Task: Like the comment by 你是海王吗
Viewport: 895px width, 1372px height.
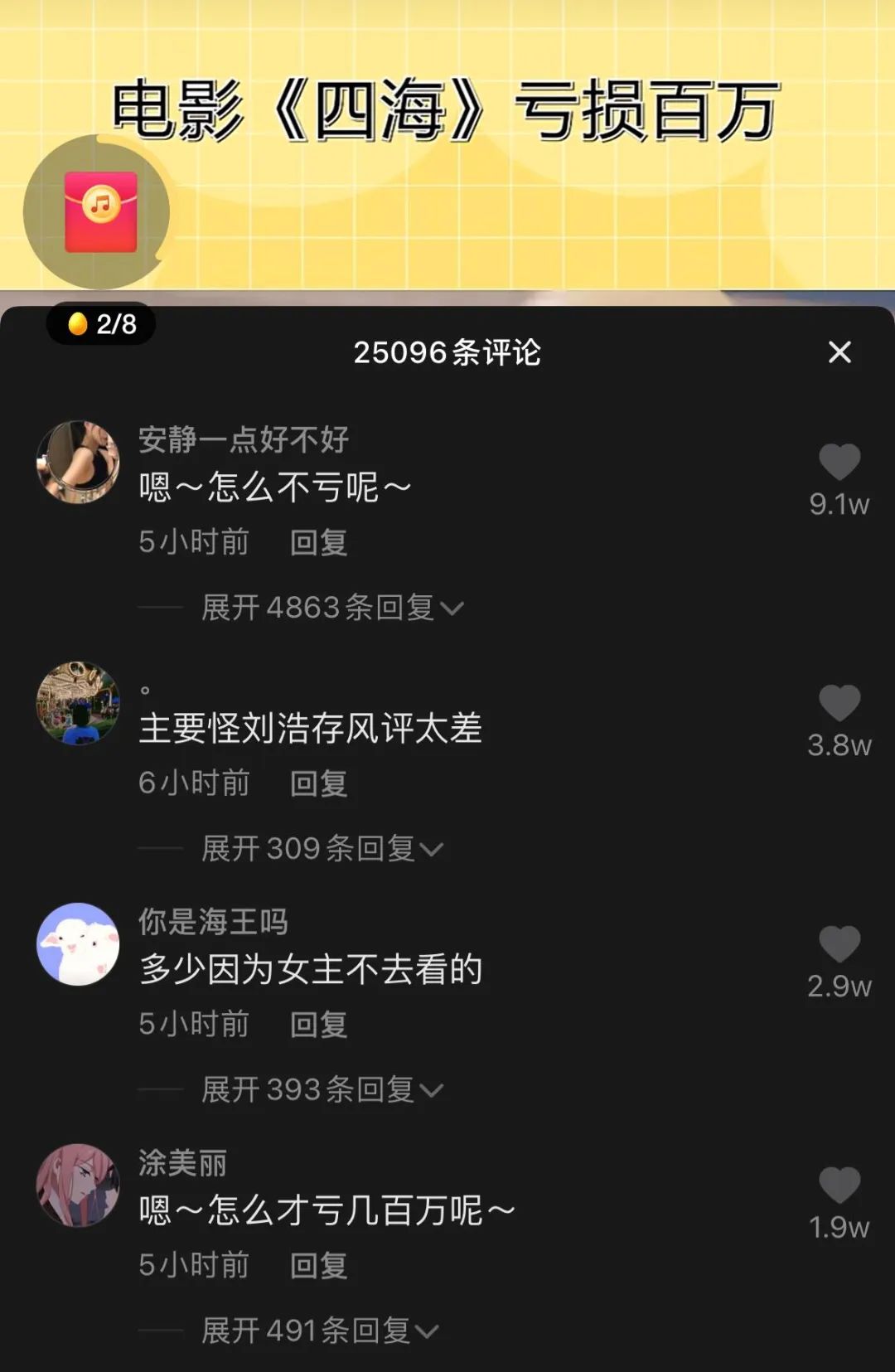Action: [x=839, y=945]
